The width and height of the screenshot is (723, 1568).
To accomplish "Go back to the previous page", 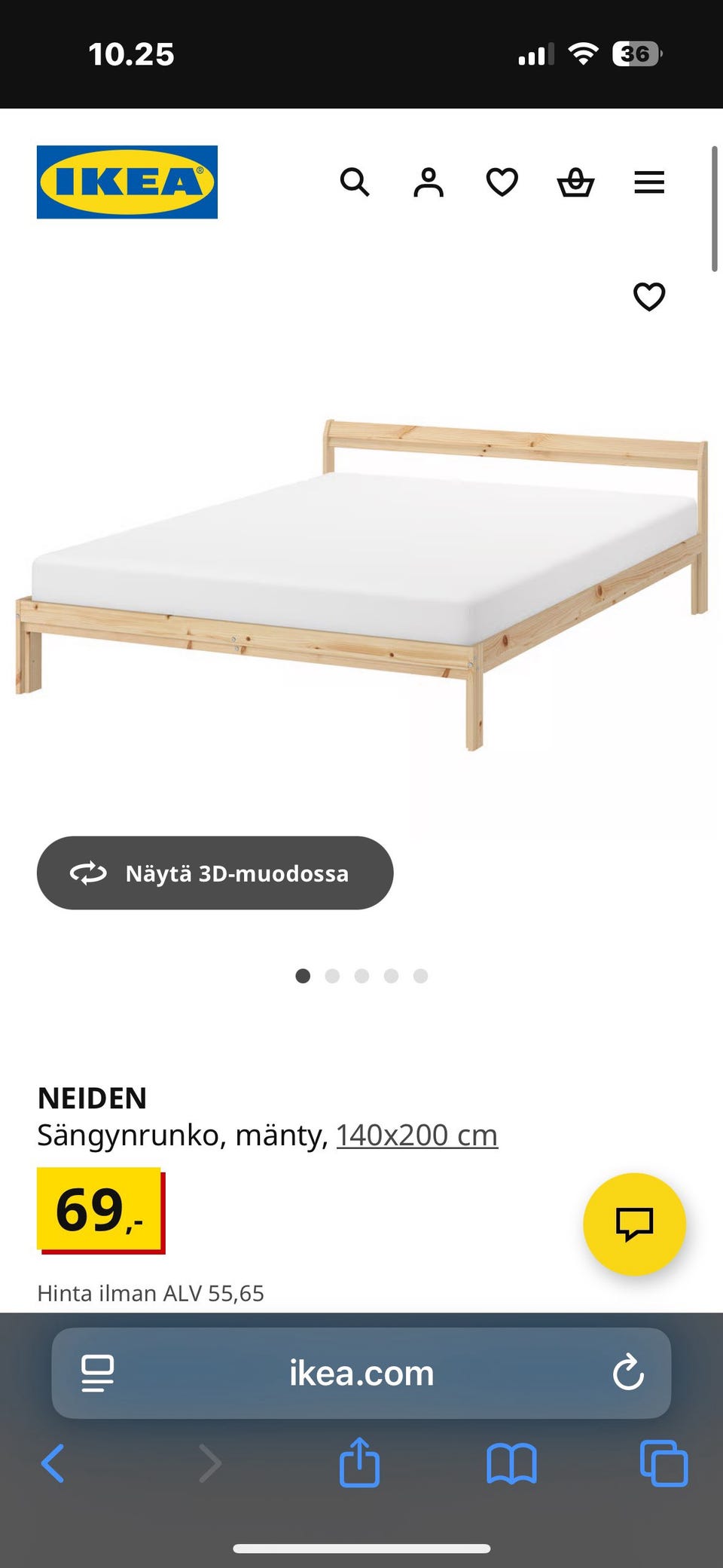I will (x=53, y=1463).
